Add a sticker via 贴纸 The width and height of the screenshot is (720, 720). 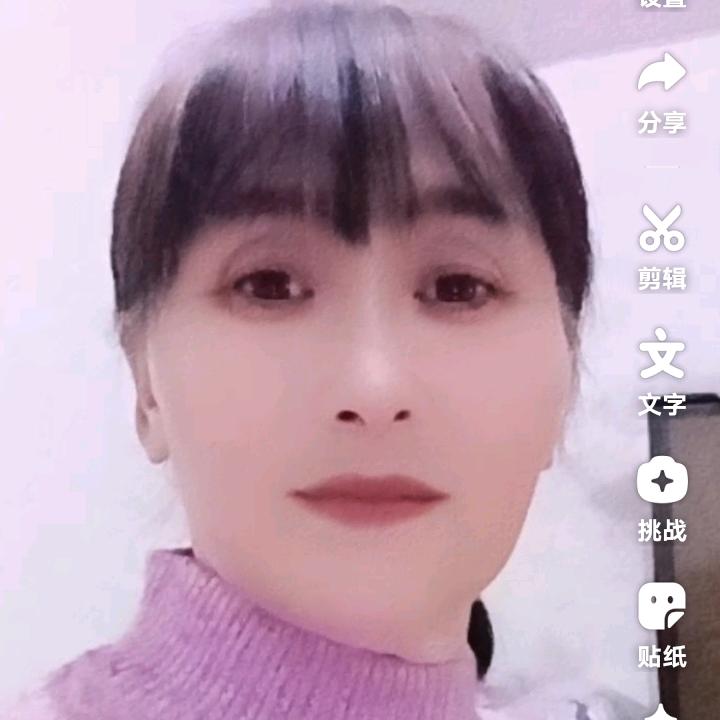(662, 606)
